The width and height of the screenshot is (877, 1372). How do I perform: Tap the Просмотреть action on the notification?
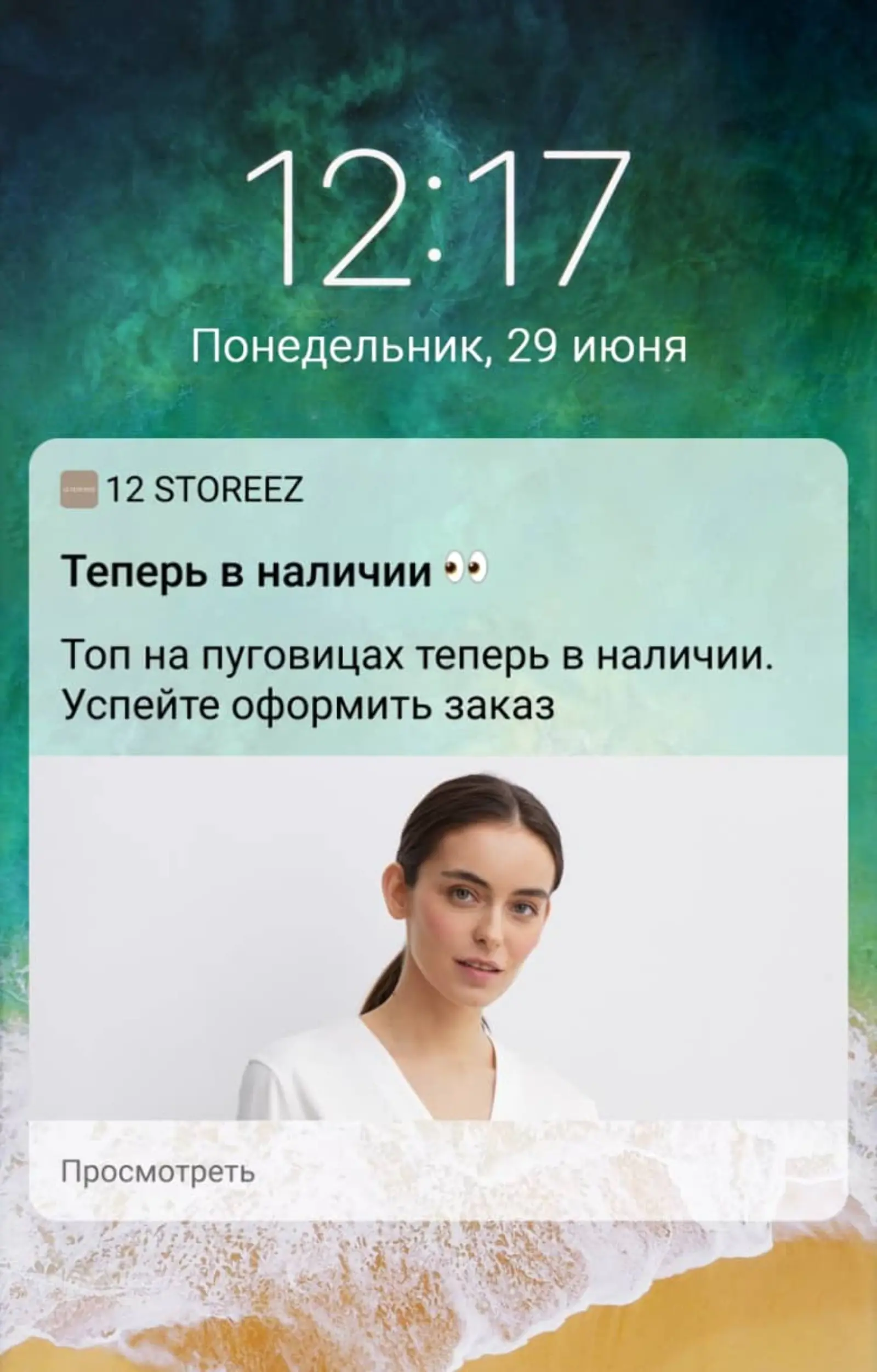[158, 1172]
